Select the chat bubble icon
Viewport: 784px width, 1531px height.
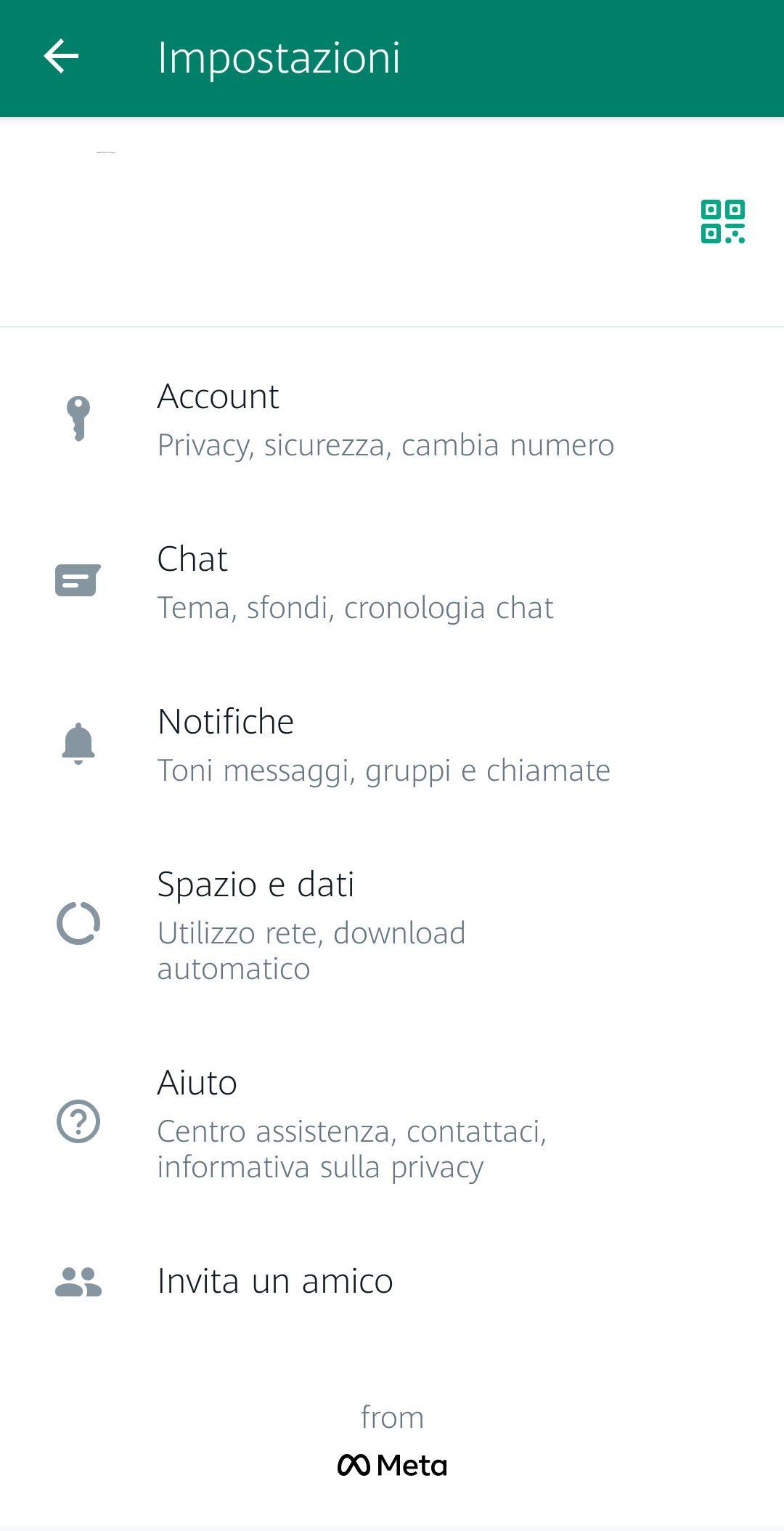[x=78, y=581]
